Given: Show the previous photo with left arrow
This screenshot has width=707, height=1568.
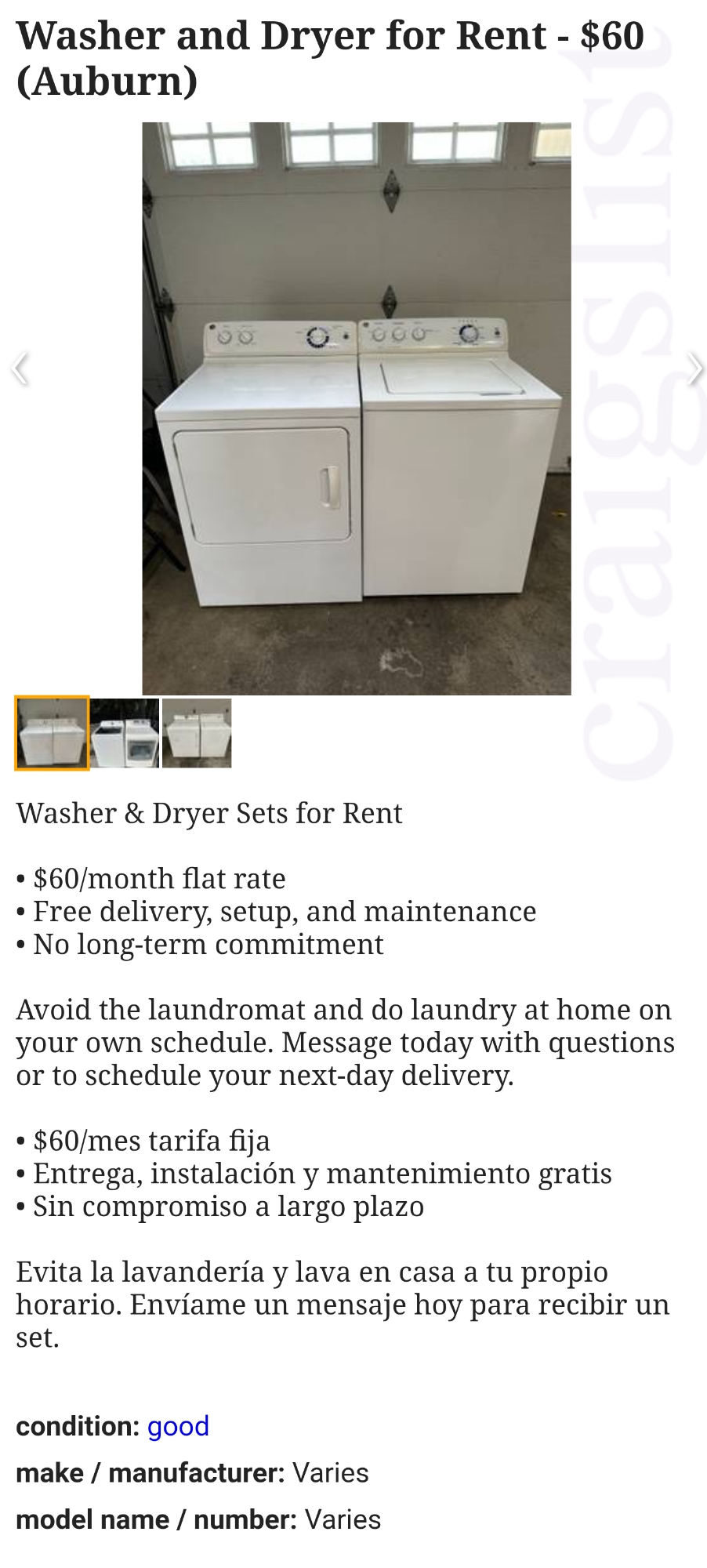Looking at the screenshot, I should click(21, 369).
